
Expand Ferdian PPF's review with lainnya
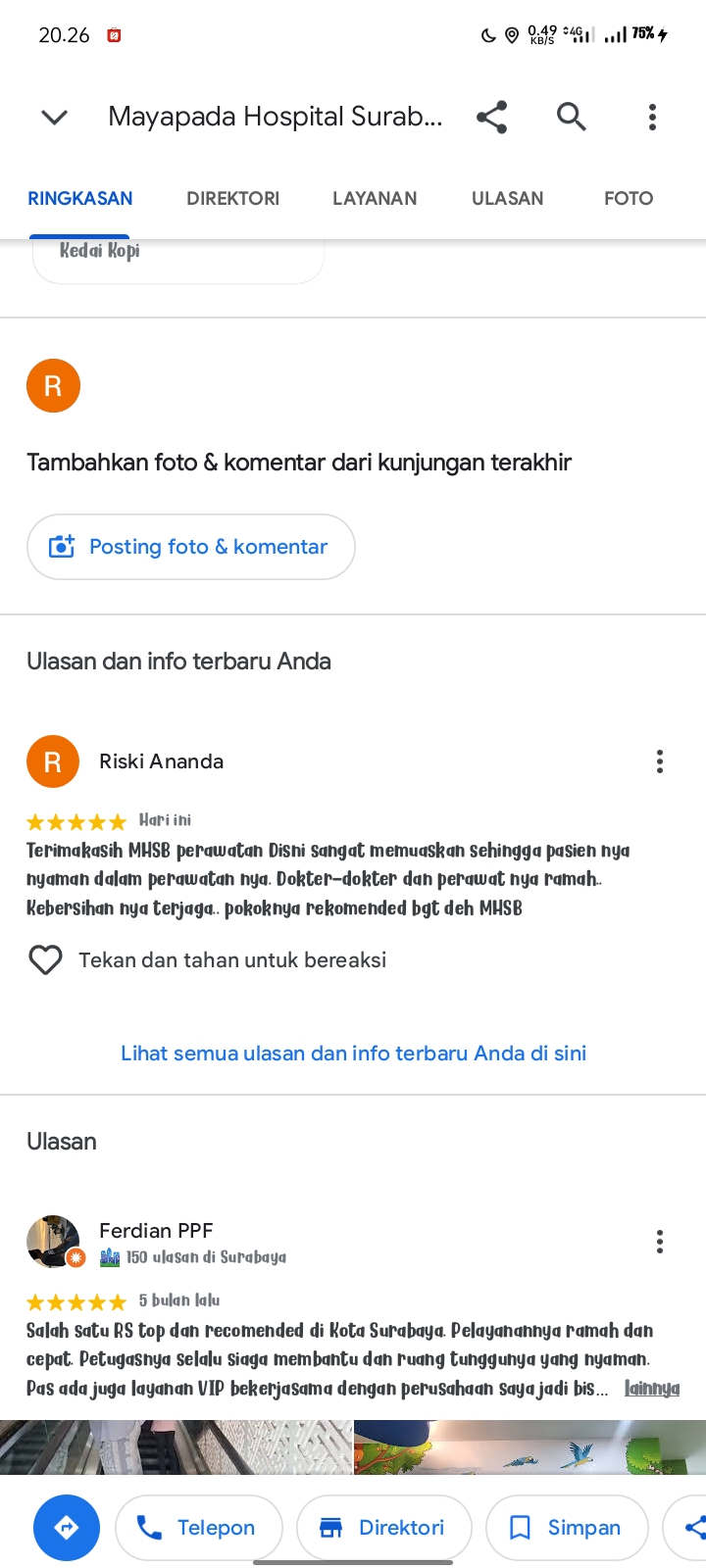point(652,1389)
